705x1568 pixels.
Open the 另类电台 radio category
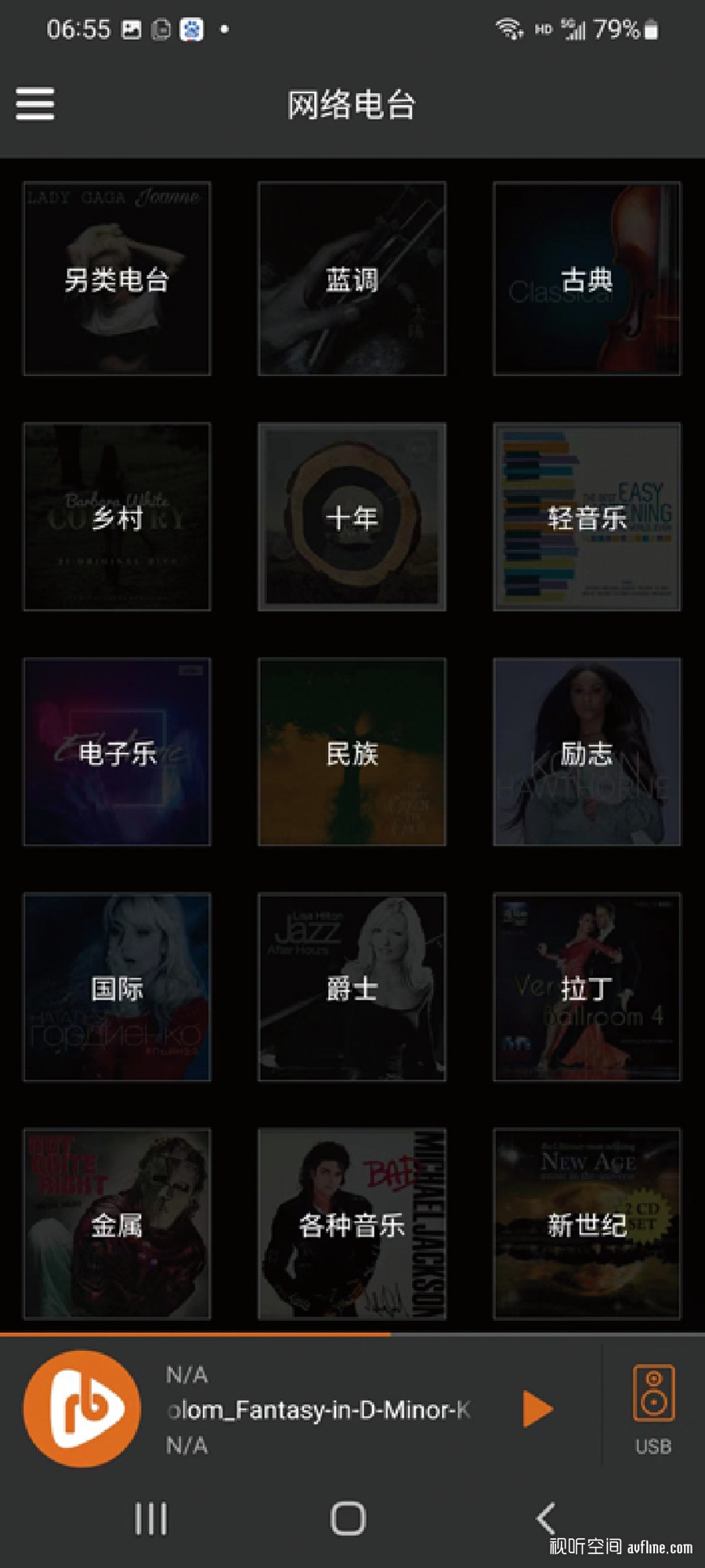[117, 279]
